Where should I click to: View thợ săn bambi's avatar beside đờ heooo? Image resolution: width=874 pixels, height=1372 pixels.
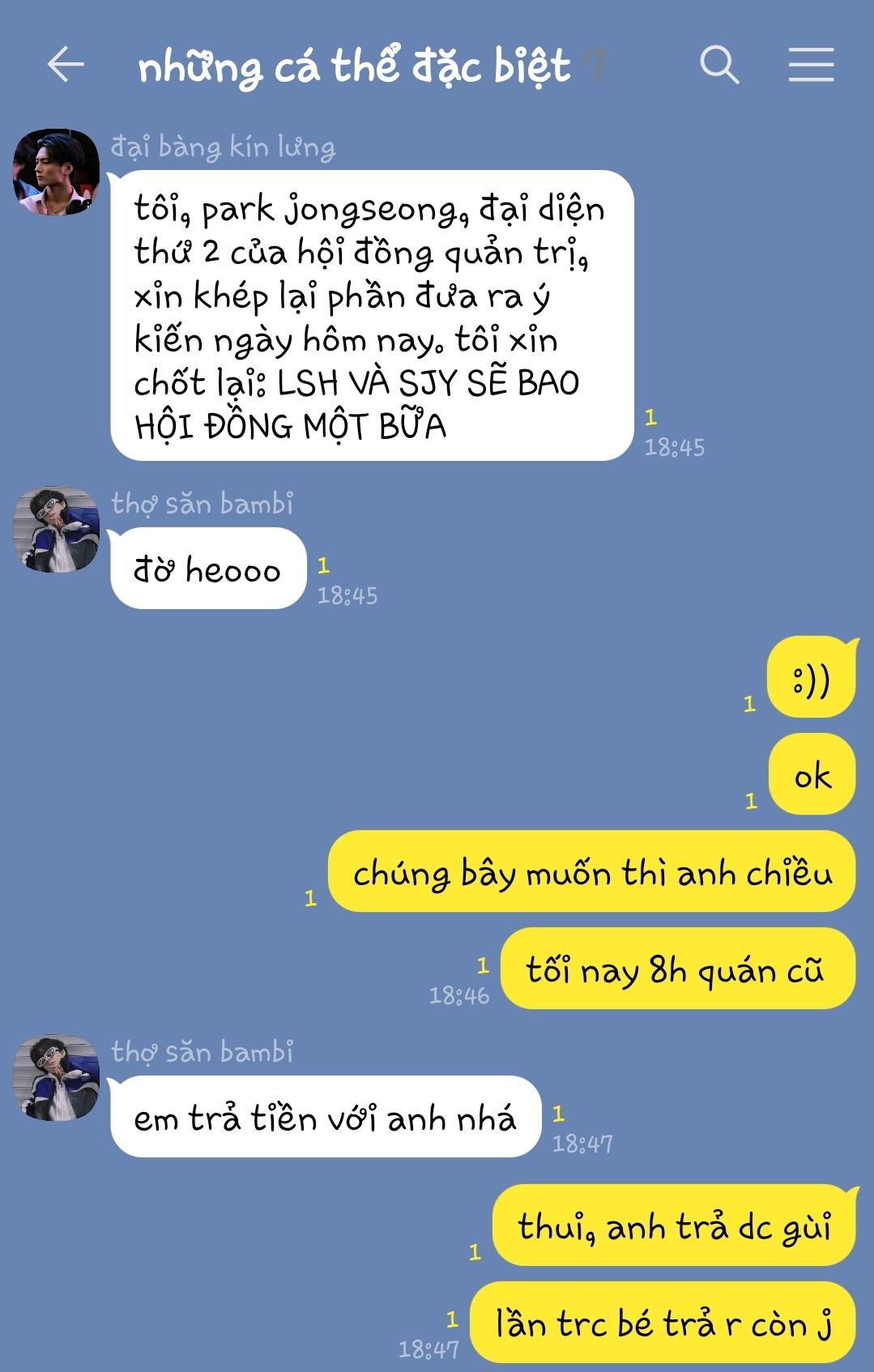pyautogui.click(x=56, y=530)
